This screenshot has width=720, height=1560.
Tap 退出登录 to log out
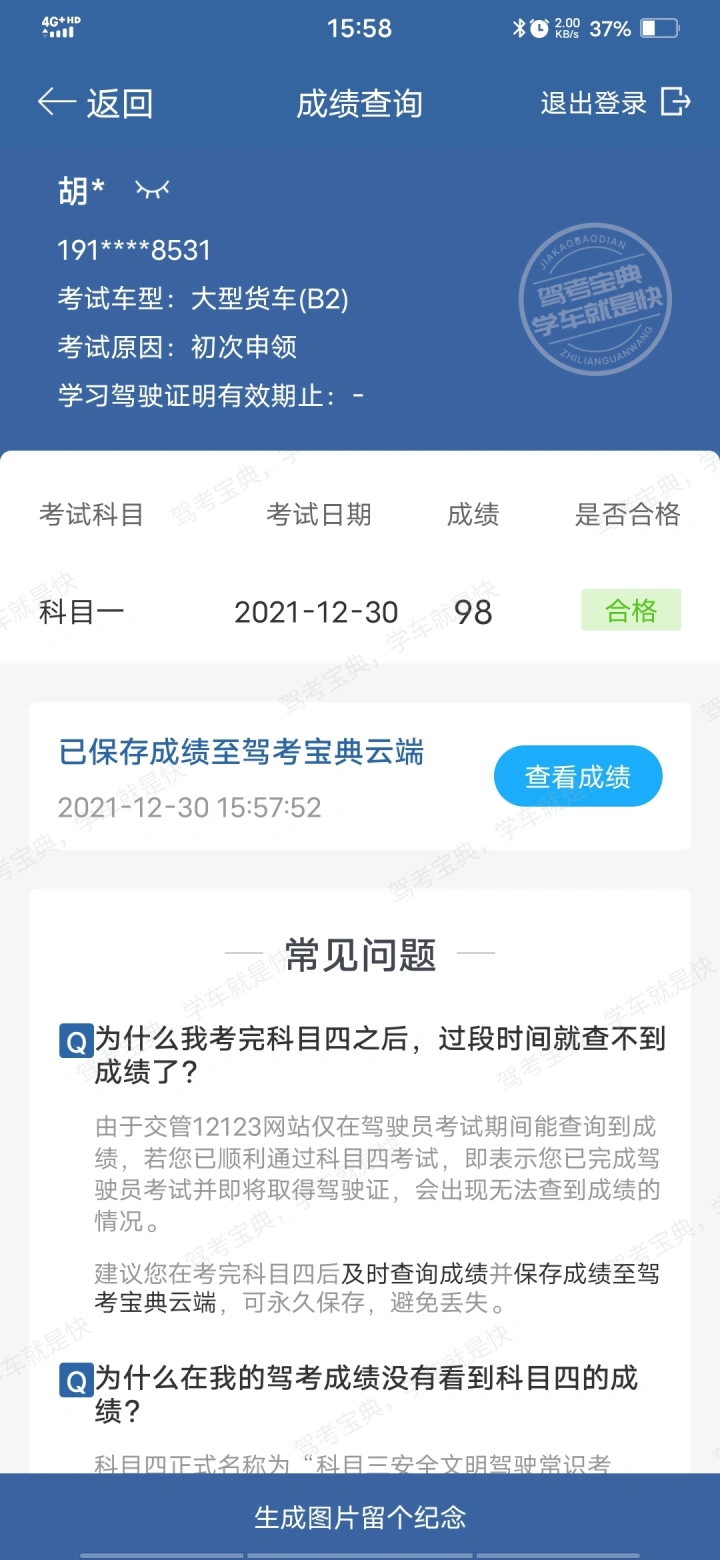point(615,102)
